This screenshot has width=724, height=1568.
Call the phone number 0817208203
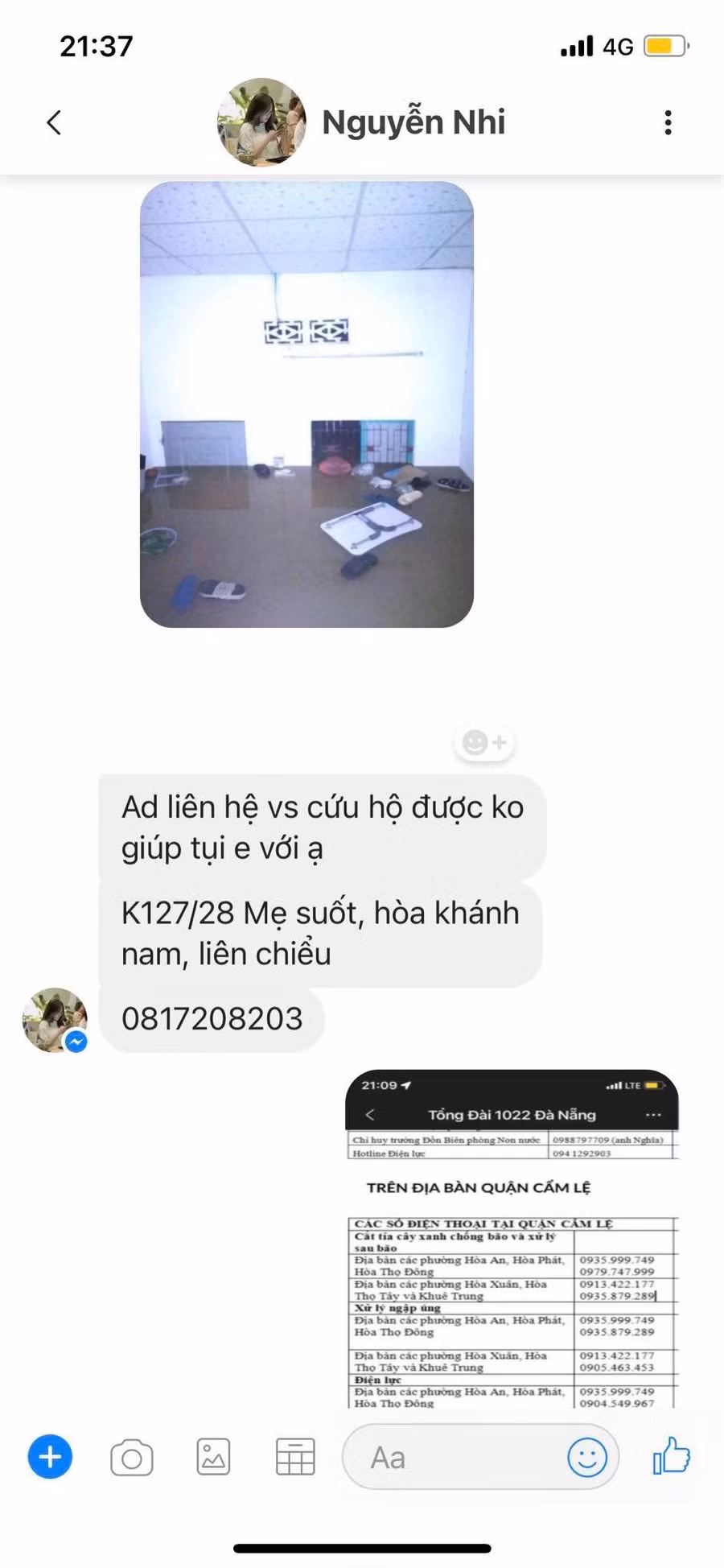211,1018
